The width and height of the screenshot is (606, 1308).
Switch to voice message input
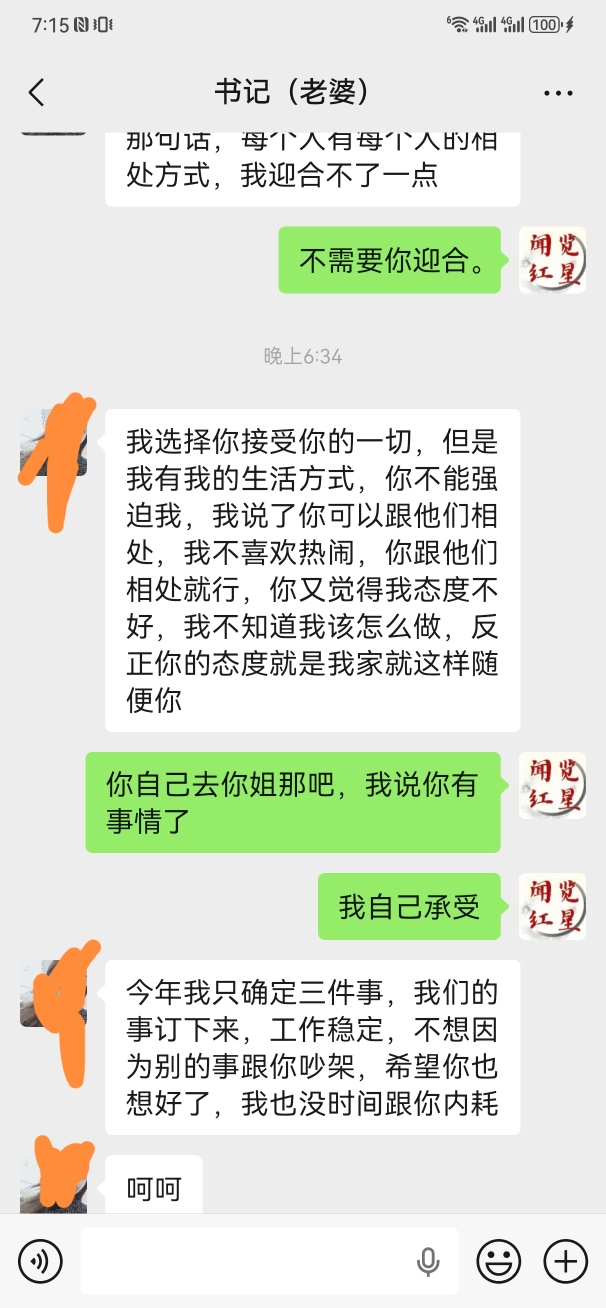40,1260
